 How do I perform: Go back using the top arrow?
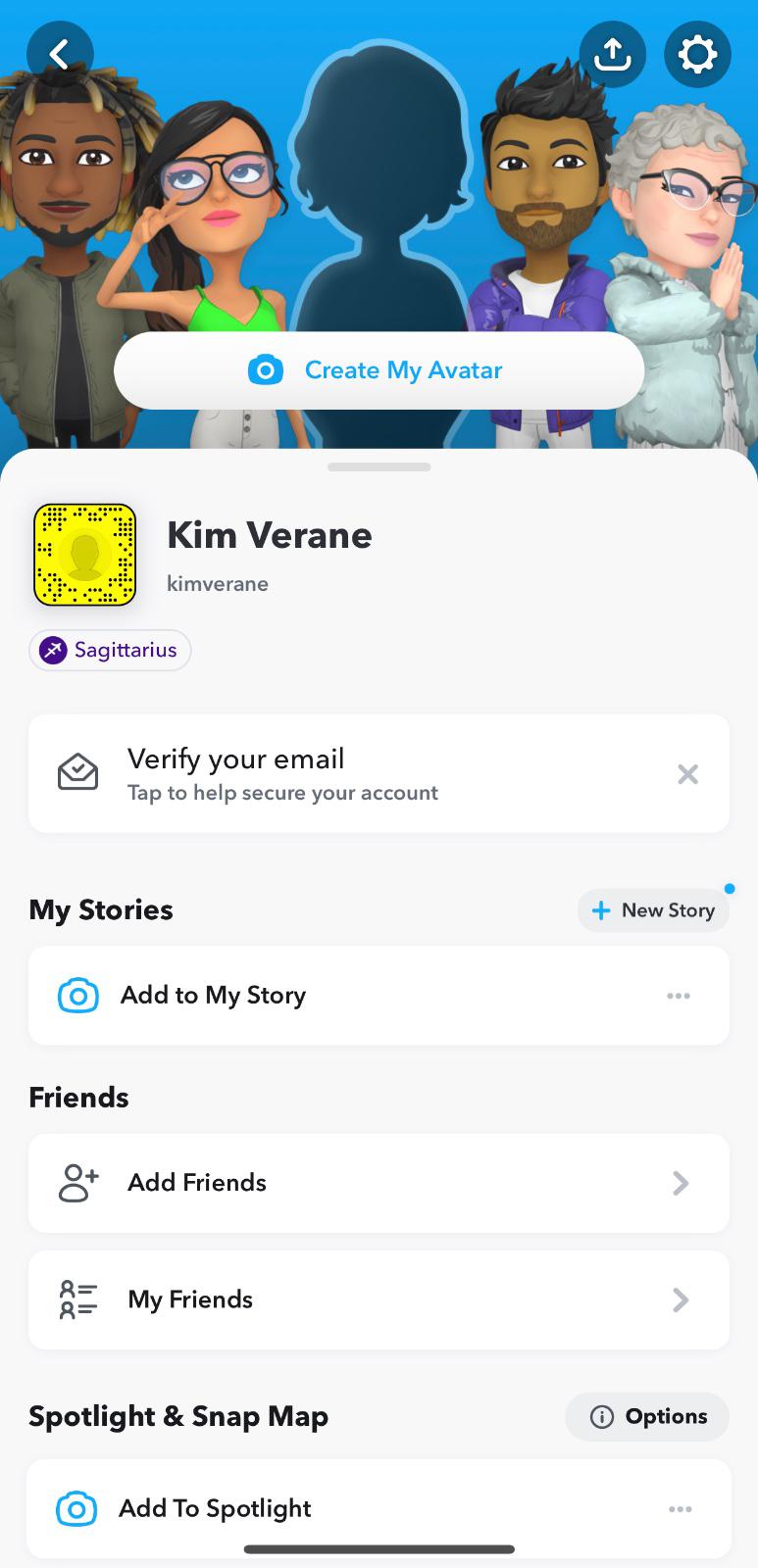(60, 55)
